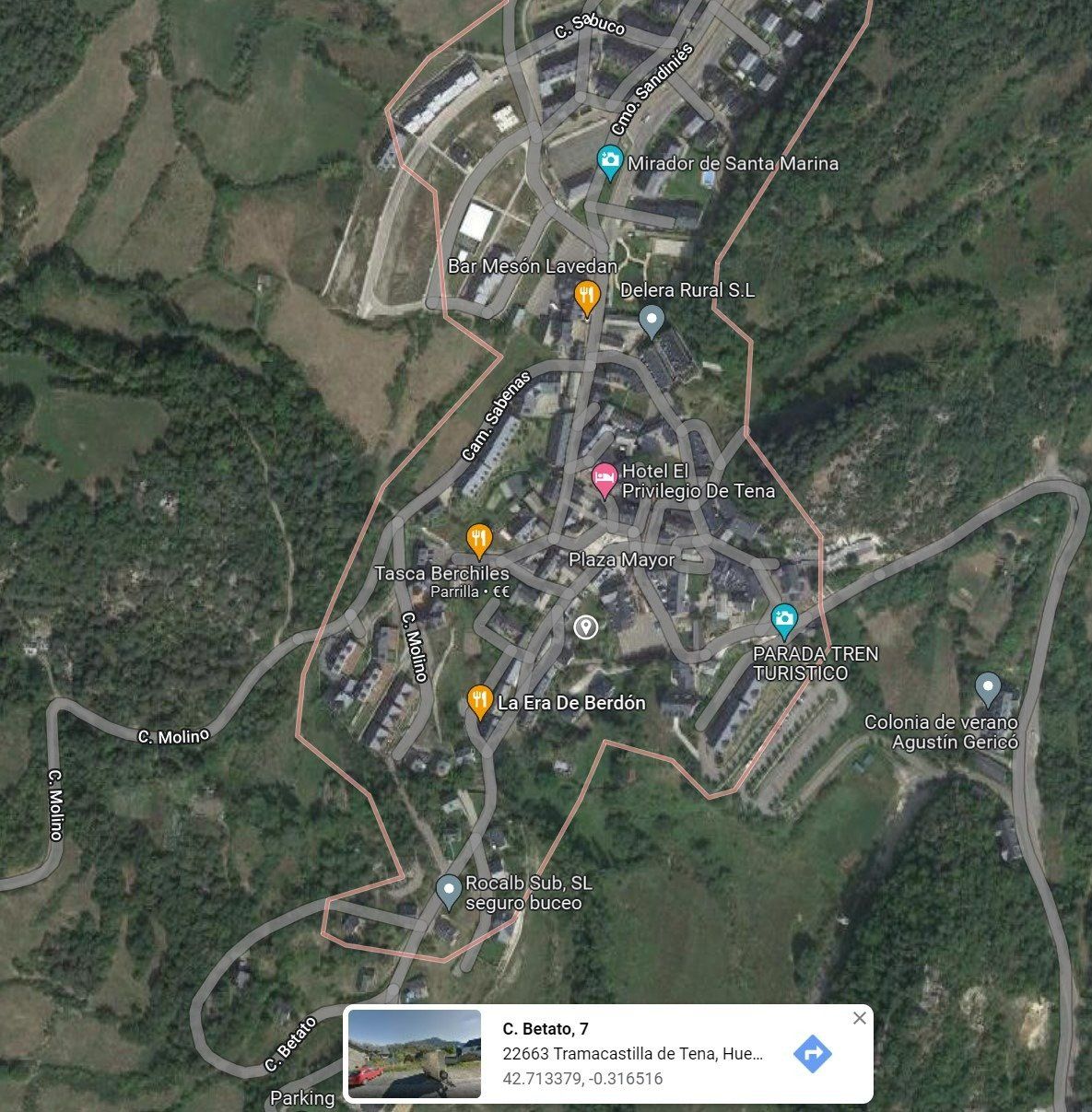1092x1112 pixels.
Task: Open the Bar Mesón Lavedan restaurant pin
Action: point(587,296)
